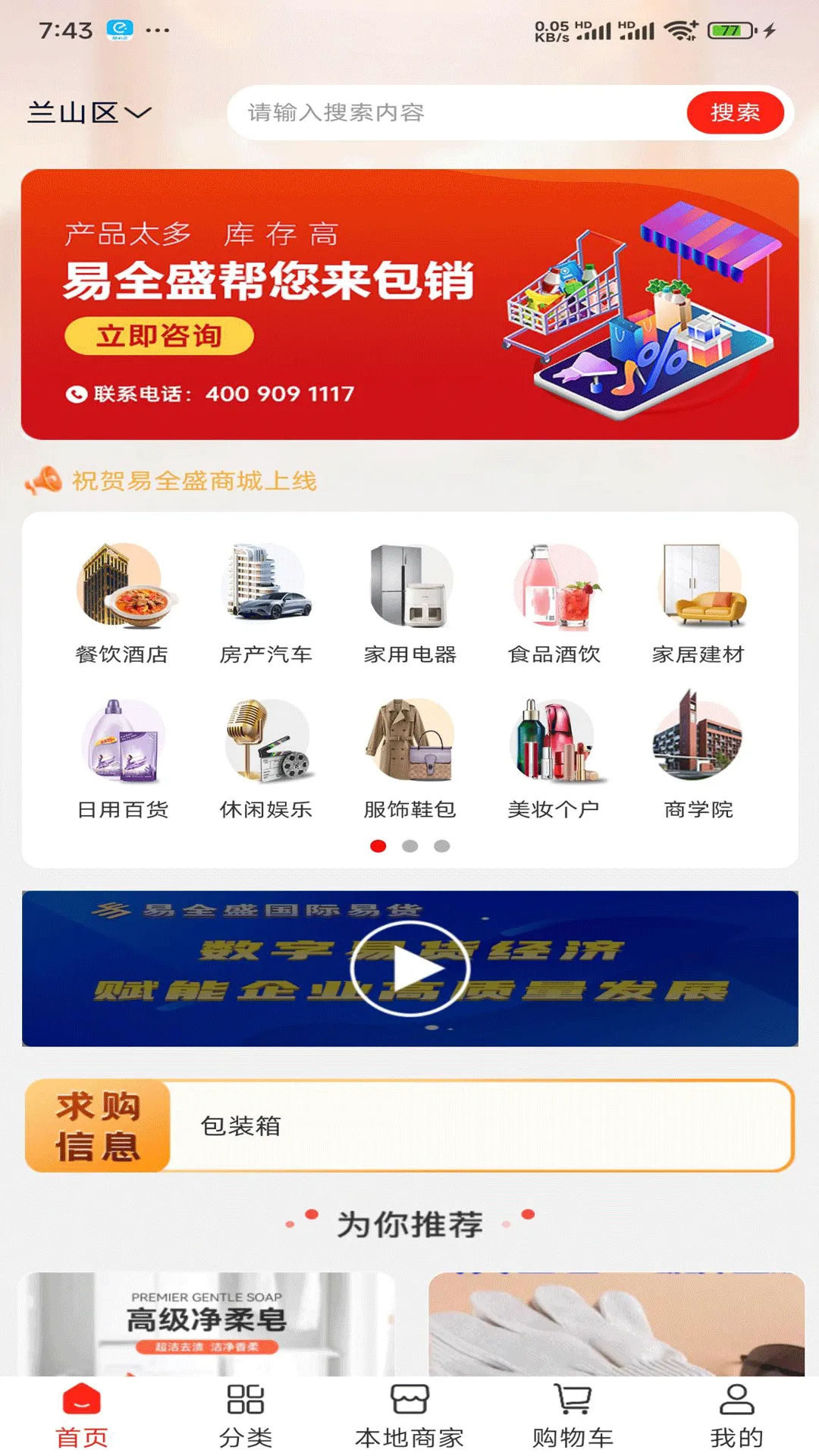Tap the 立即咨询 button in the banner
819x1456 pixels.
[161, 337]
